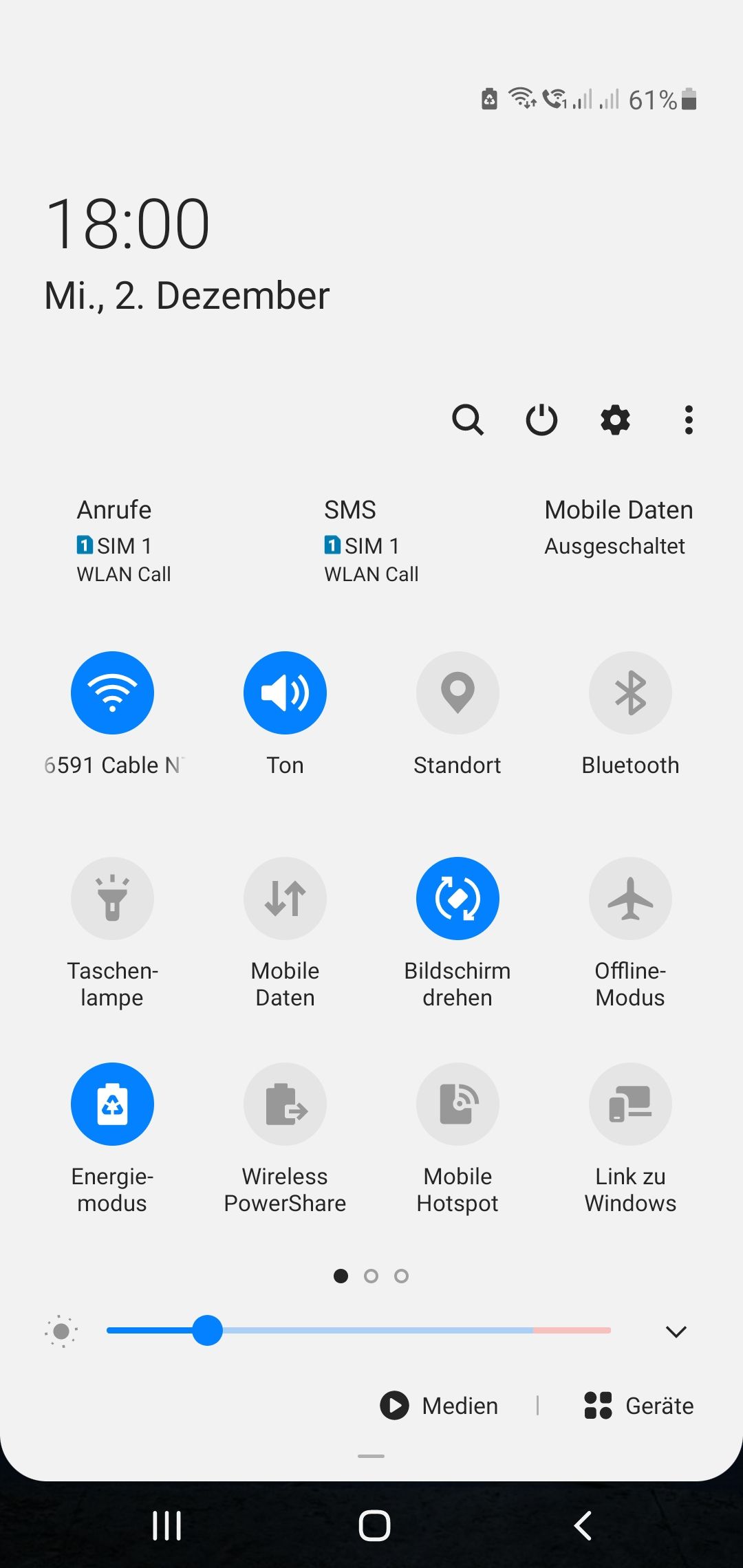Go back with the navigation bar

tap(583, 1525)
